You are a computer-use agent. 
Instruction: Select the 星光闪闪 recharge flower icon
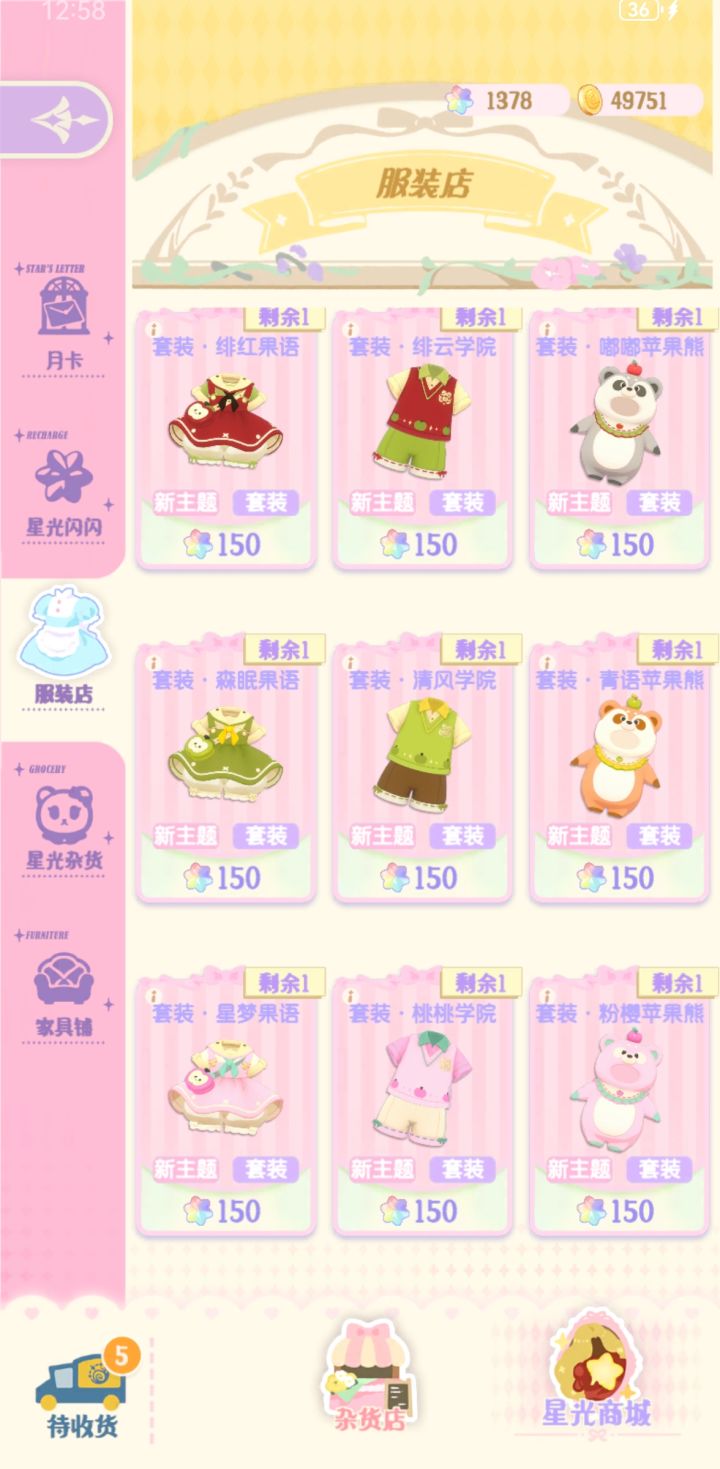[63, 478]
